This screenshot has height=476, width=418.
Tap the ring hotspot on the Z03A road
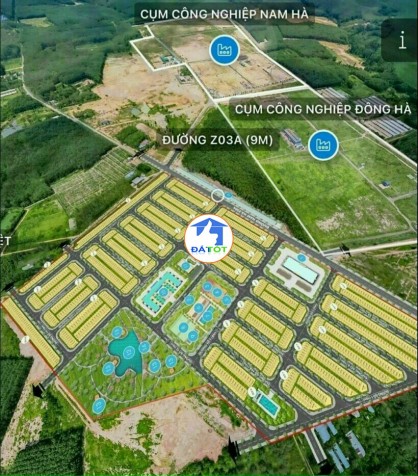218,195
